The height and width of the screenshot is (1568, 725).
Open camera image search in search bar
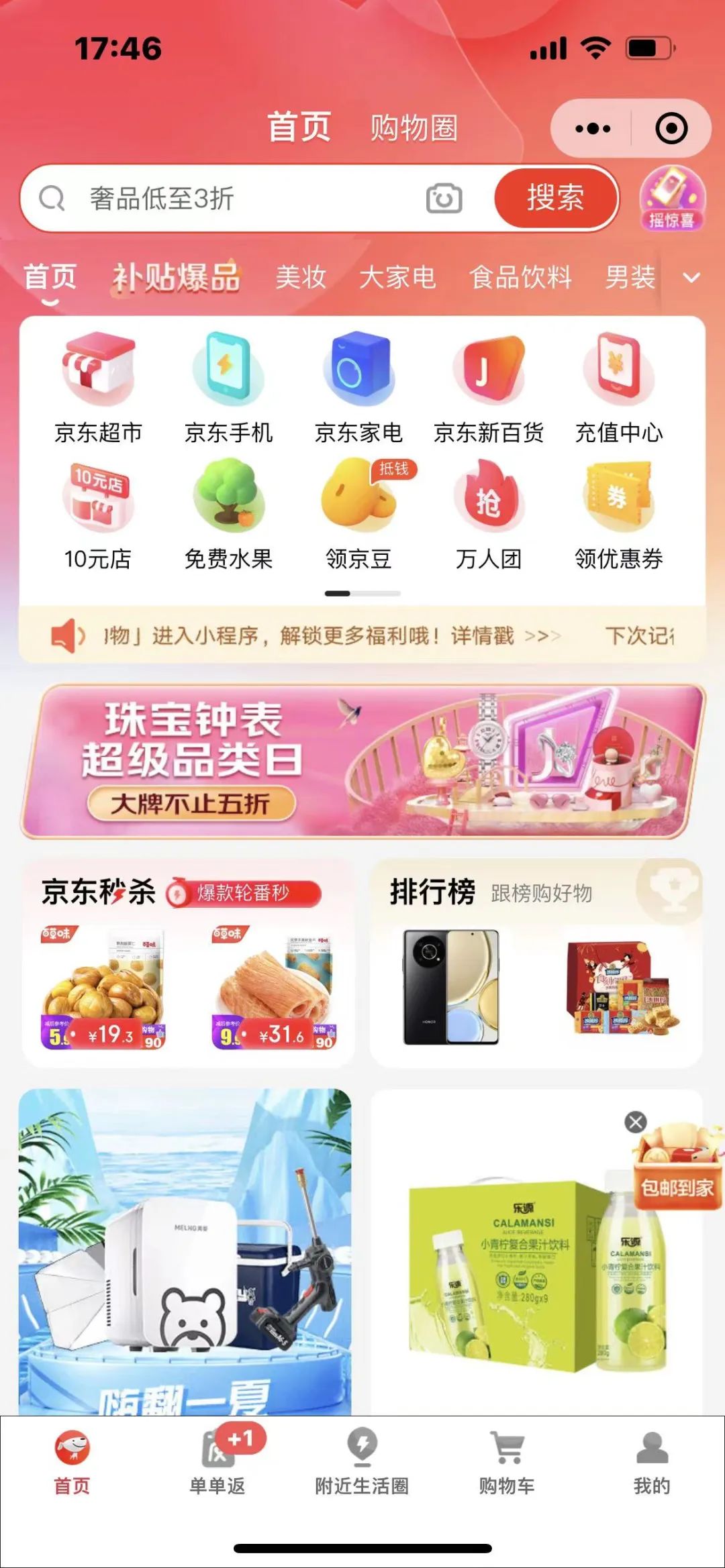click(x=443, y=198)
